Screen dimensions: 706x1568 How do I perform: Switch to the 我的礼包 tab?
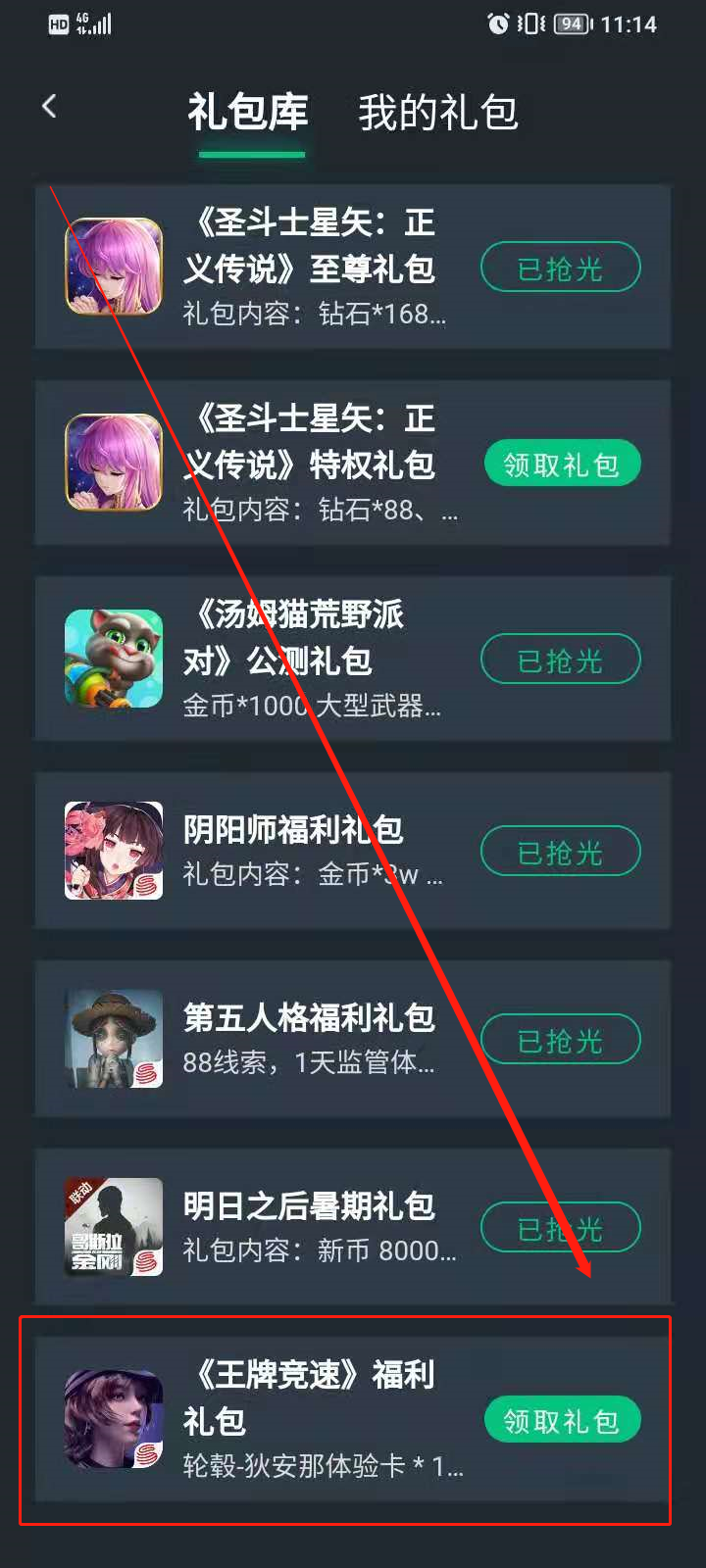click(437, 113)
